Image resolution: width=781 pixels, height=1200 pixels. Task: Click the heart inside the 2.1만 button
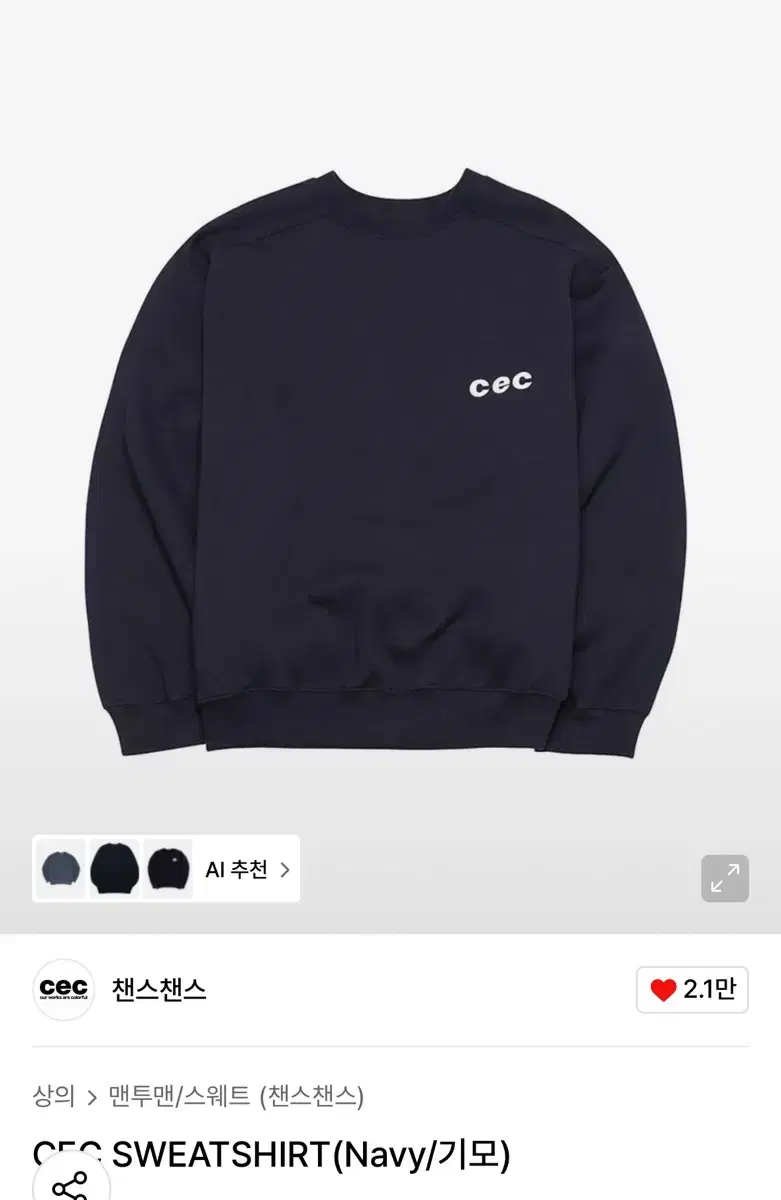click(x=666, y=988)
